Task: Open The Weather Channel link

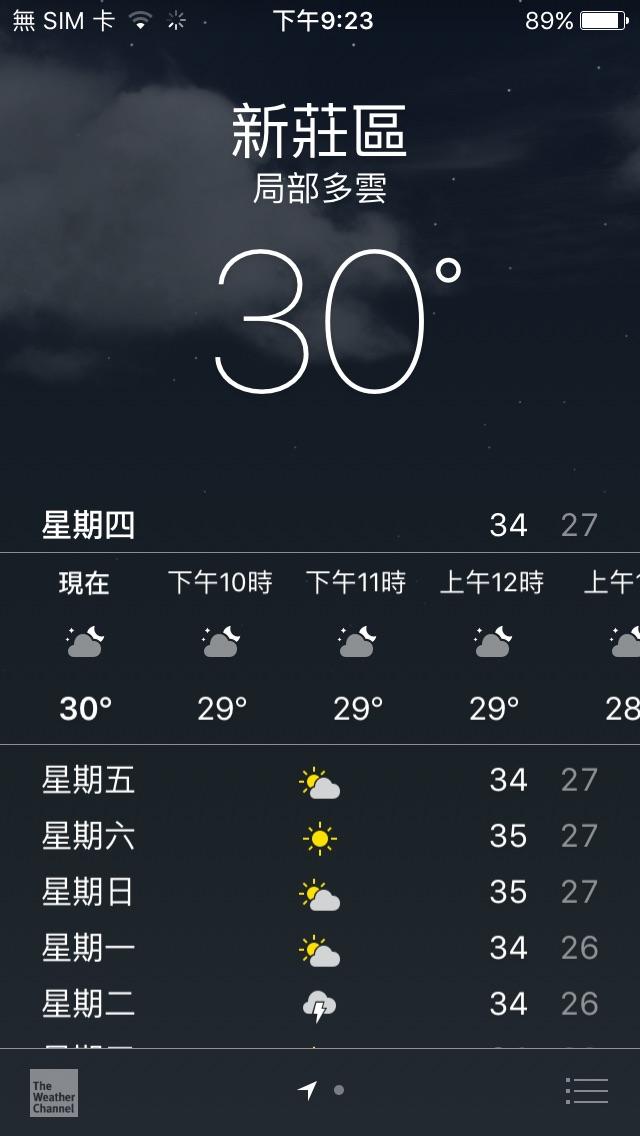Action: click(x=53, y=1092)
